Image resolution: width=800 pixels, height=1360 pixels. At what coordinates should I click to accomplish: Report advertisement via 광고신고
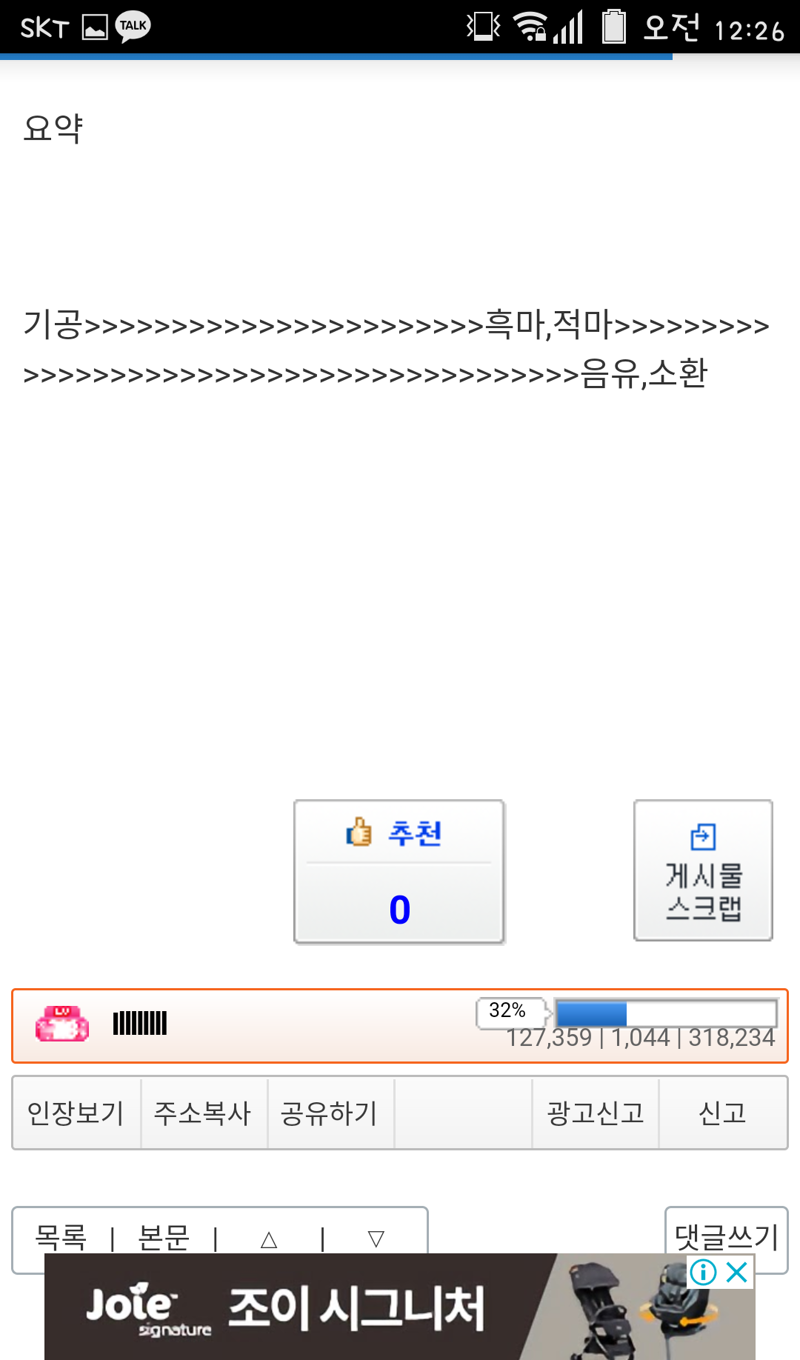[x=595, y=1113]
